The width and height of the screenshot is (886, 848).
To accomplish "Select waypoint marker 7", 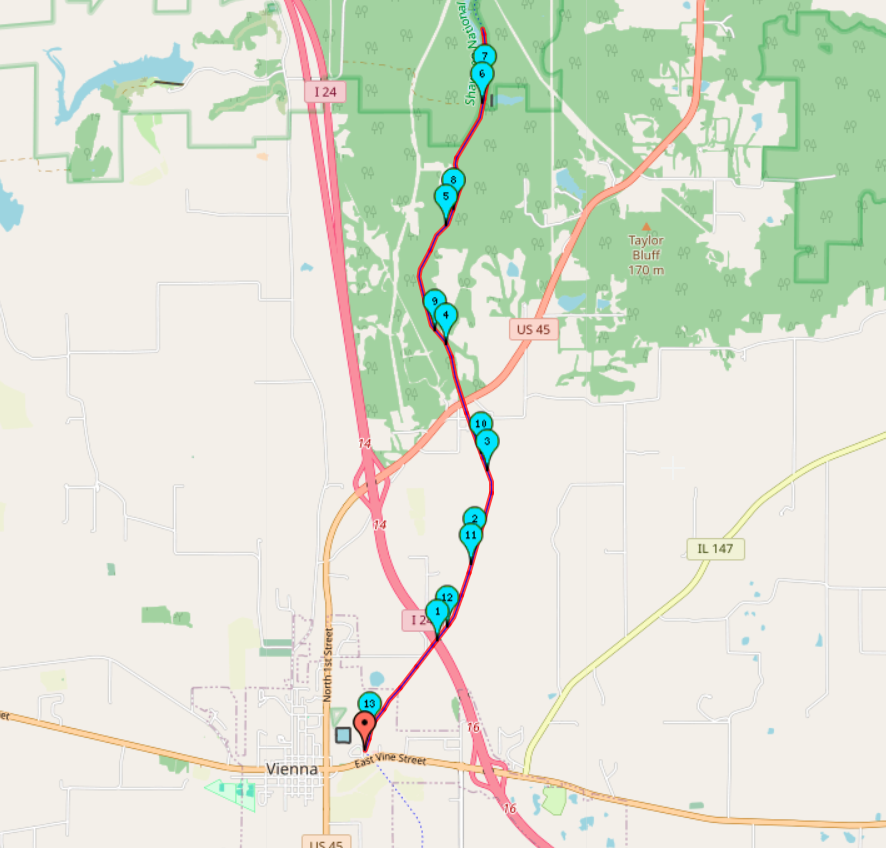I will [x=484, y=54].
